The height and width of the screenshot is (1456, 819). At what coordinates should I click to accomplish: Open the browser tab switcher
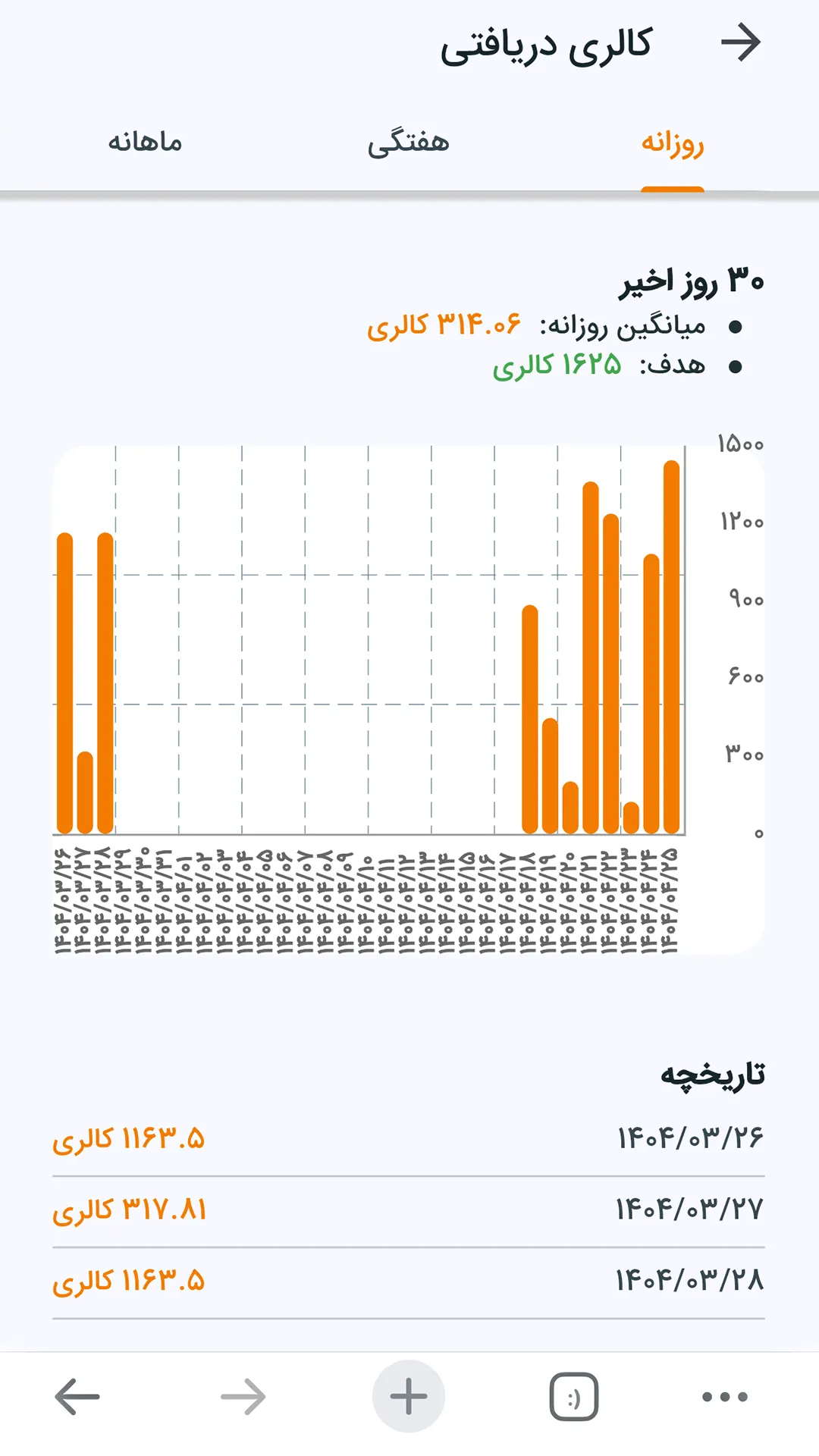tap(573, 1396)
